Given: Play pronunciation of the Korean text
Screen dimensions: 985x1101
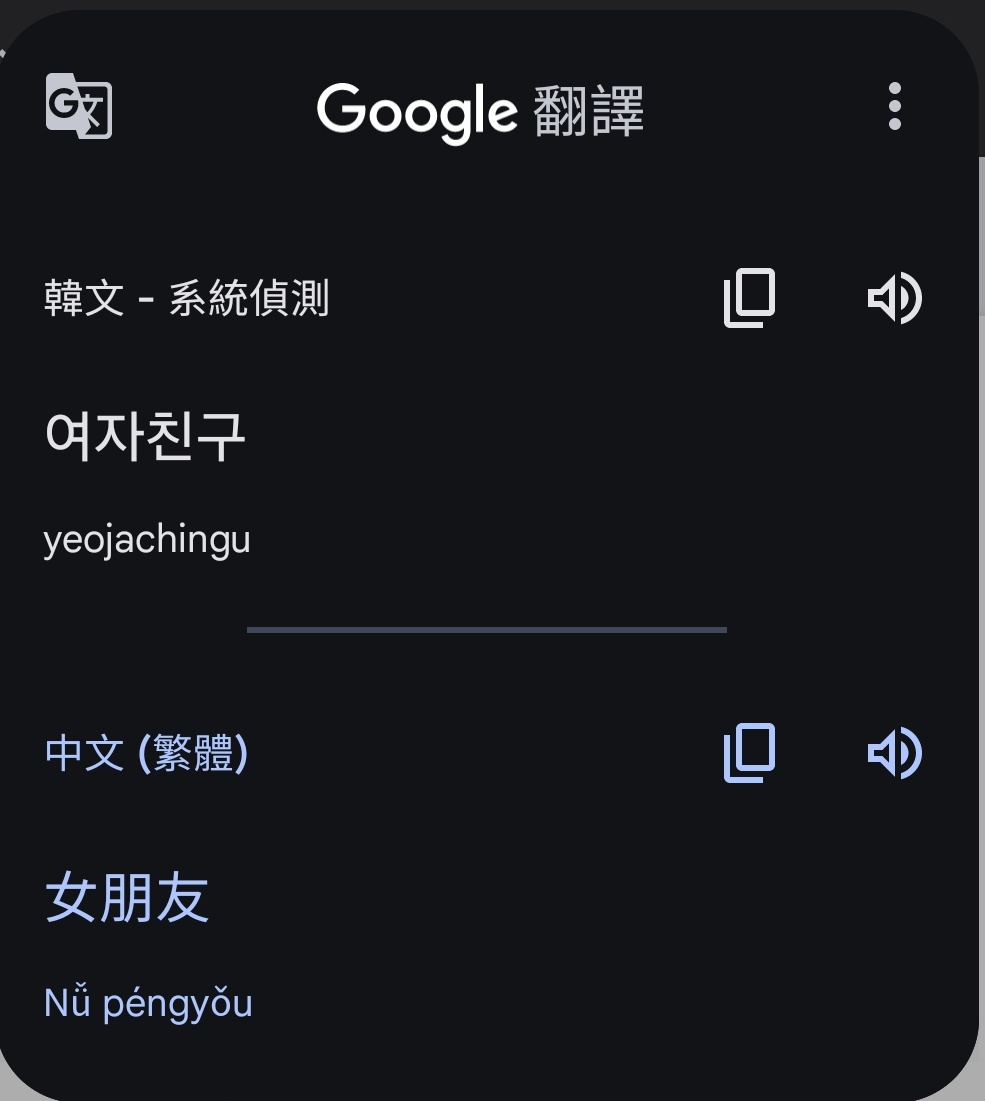Looking at the screenshot, I should tap(894, 298).
